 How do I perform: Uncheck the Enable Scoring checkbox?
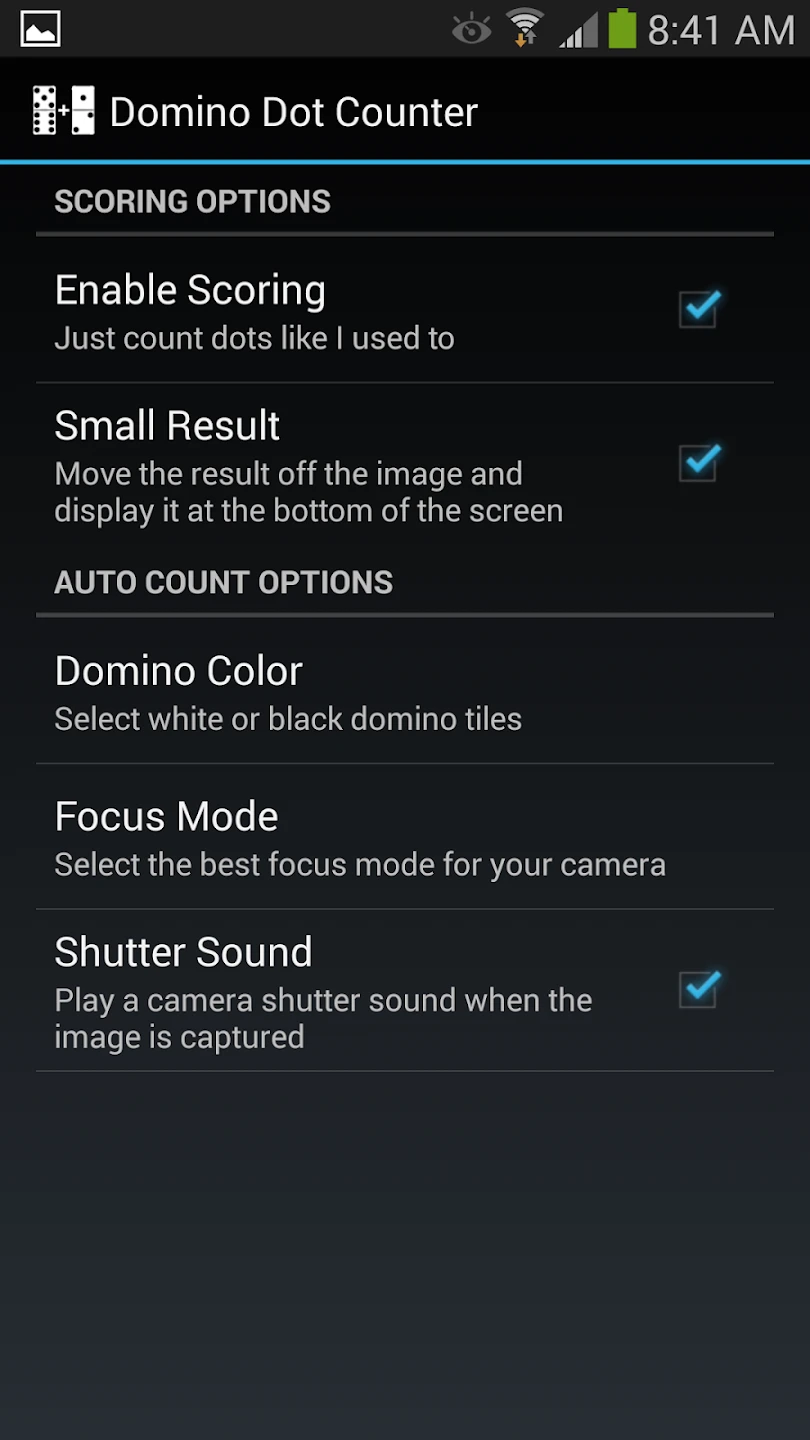point(698,309)
